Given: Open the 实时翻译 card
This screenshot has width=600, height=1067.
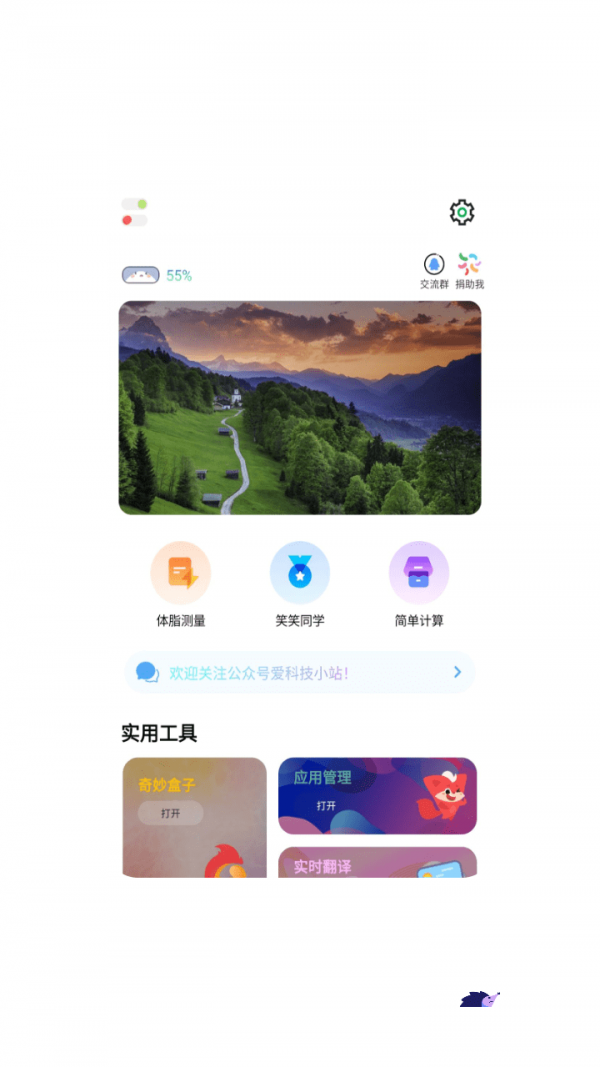Looking at the screenshot, I should tap(377, 864).
